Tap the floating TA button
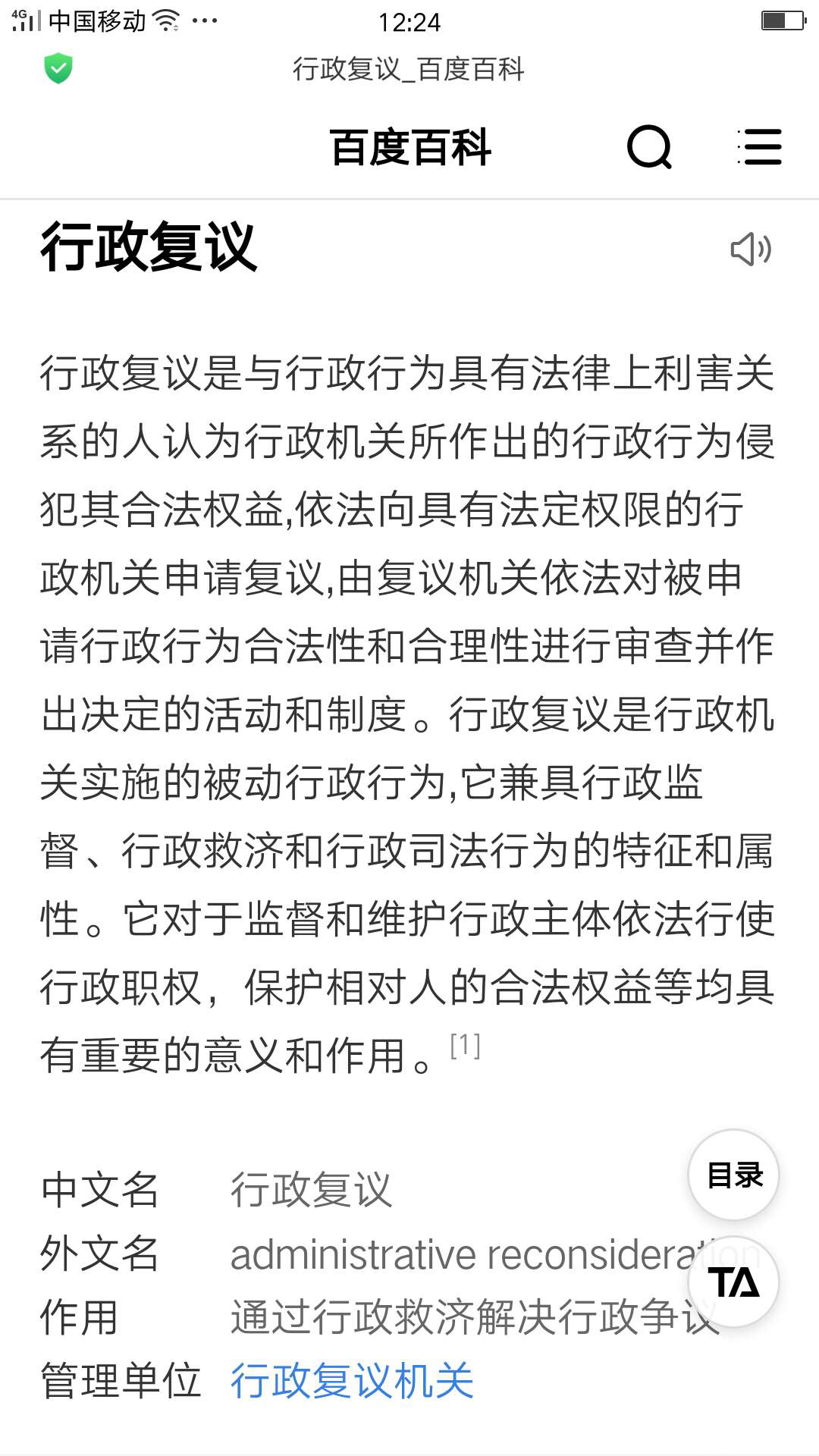This screenshot has height=1456, width=819. click(x=733, y=1282)
